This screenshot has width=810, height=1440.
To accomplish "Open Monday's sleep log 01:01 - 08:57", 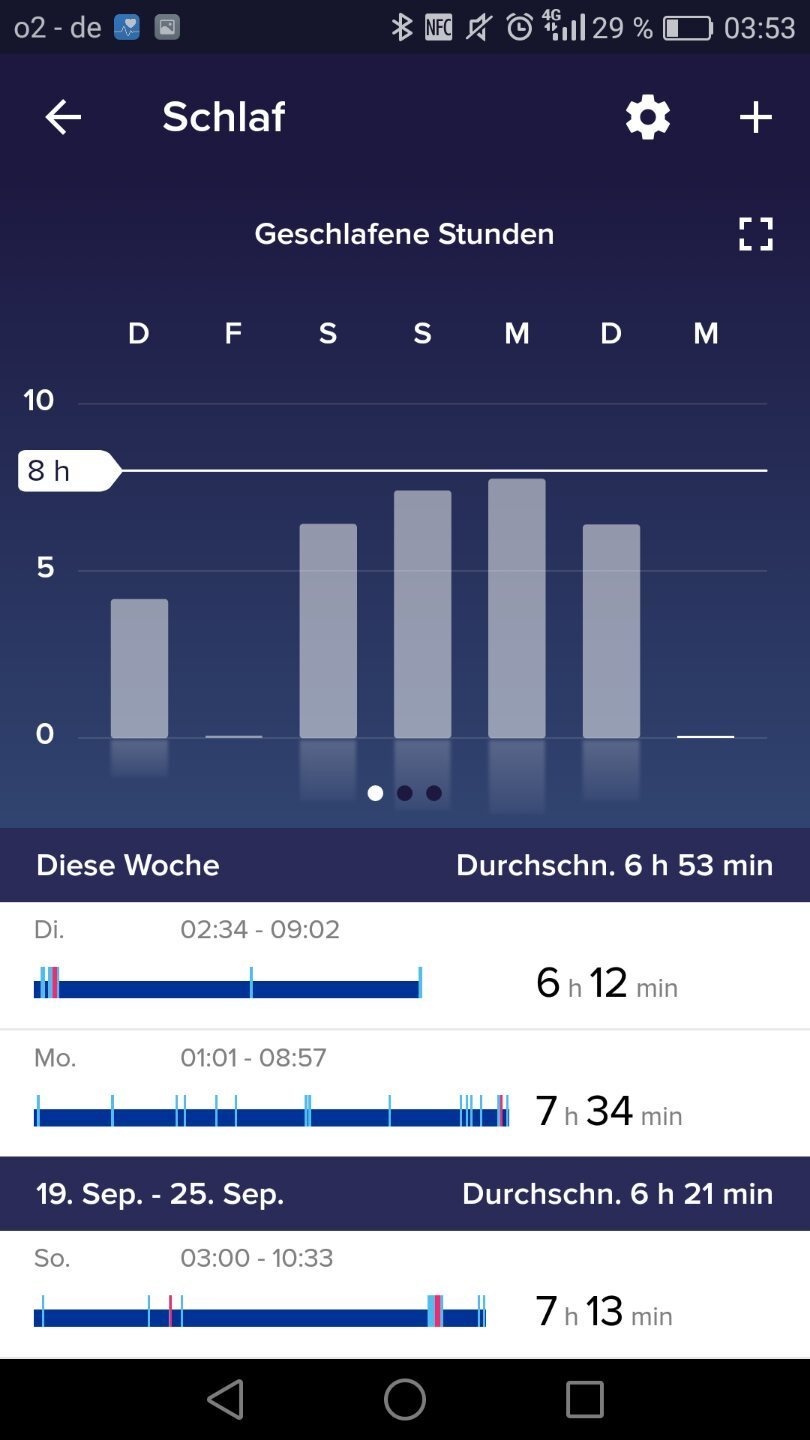I will [x=405, y=1093].
